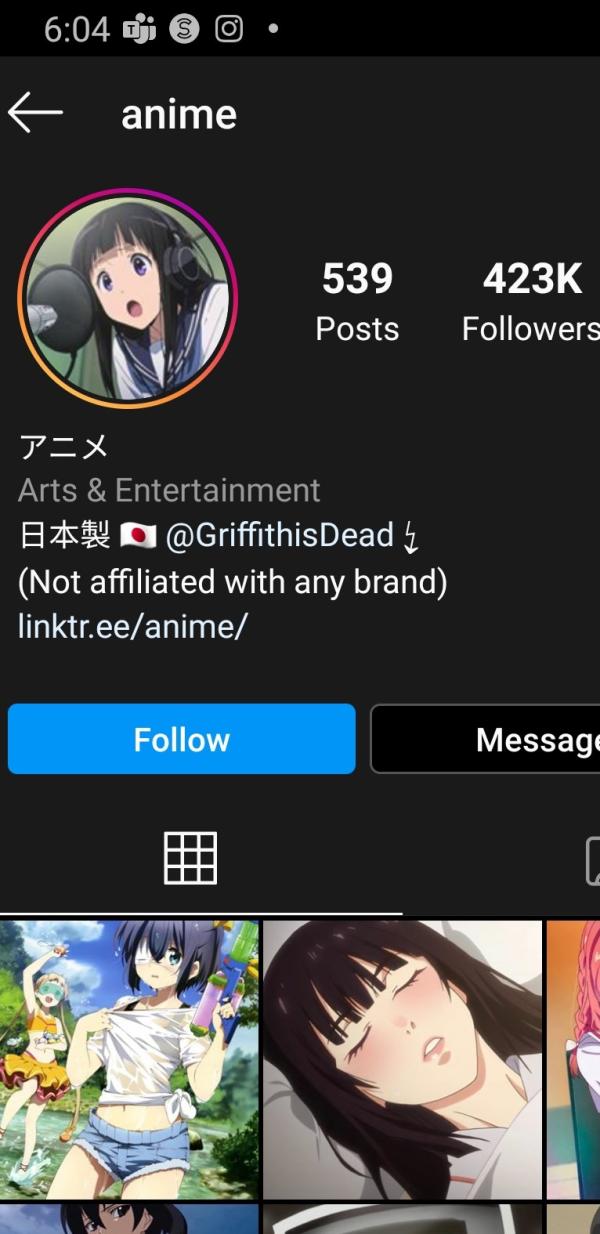This screenshot has width=600, height=1234.
Task: Open the @GriffithisDead mention in bio
Action: click(x=279, y=535)
